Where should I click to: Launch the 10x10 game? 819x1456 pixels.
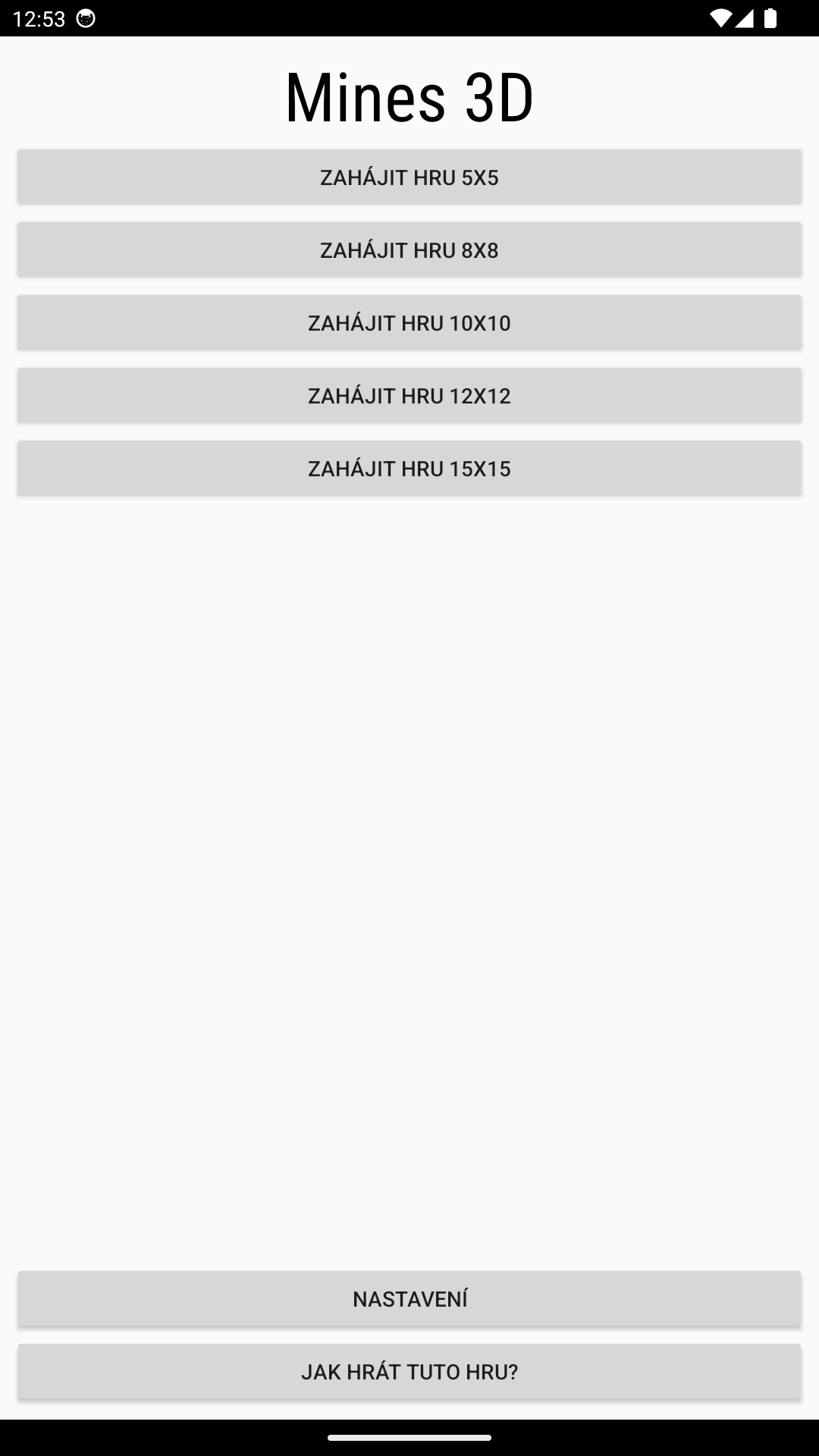tap(409, 322)
